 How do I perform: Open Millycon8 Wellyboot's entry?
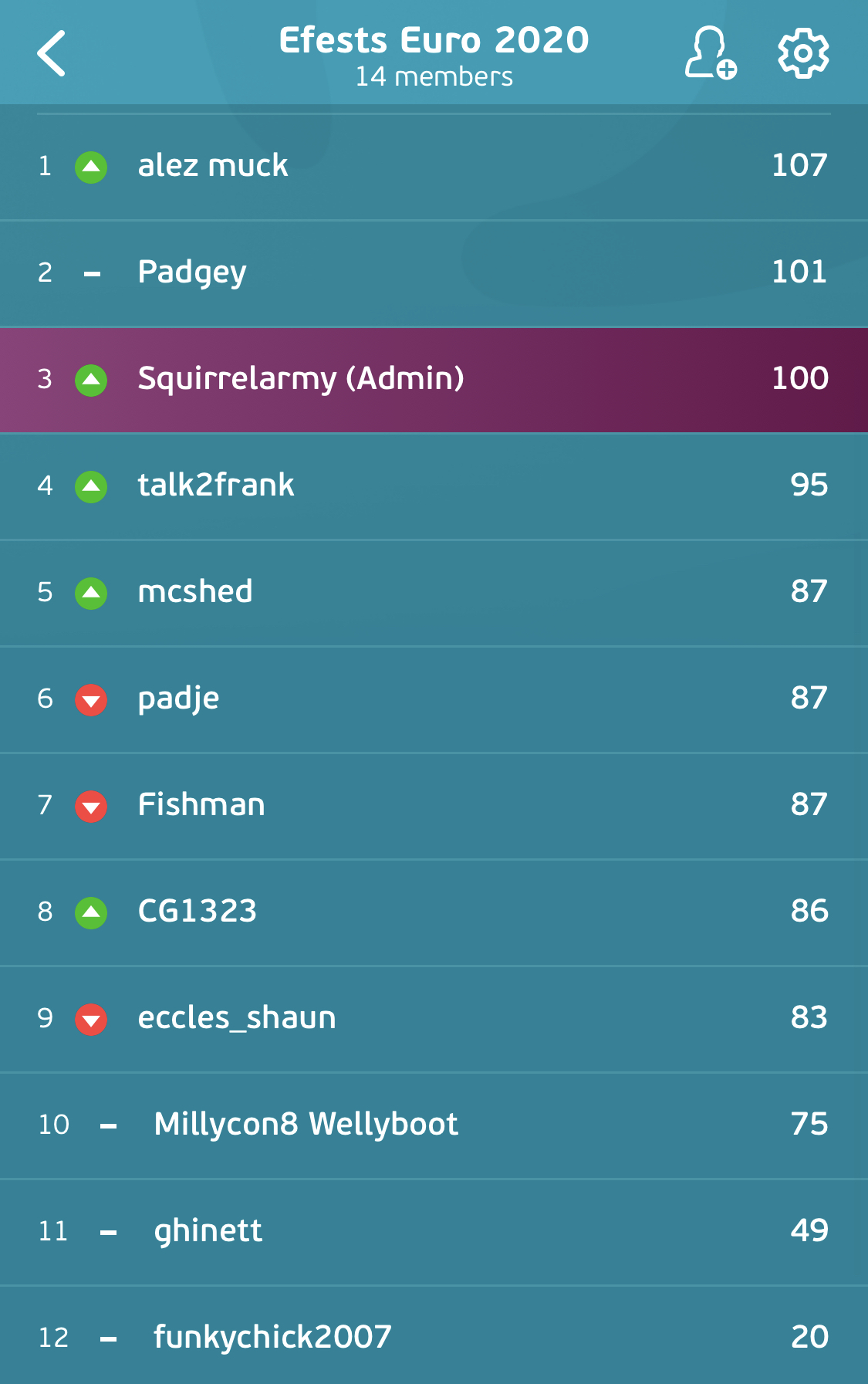click(x=434, y=1125)
